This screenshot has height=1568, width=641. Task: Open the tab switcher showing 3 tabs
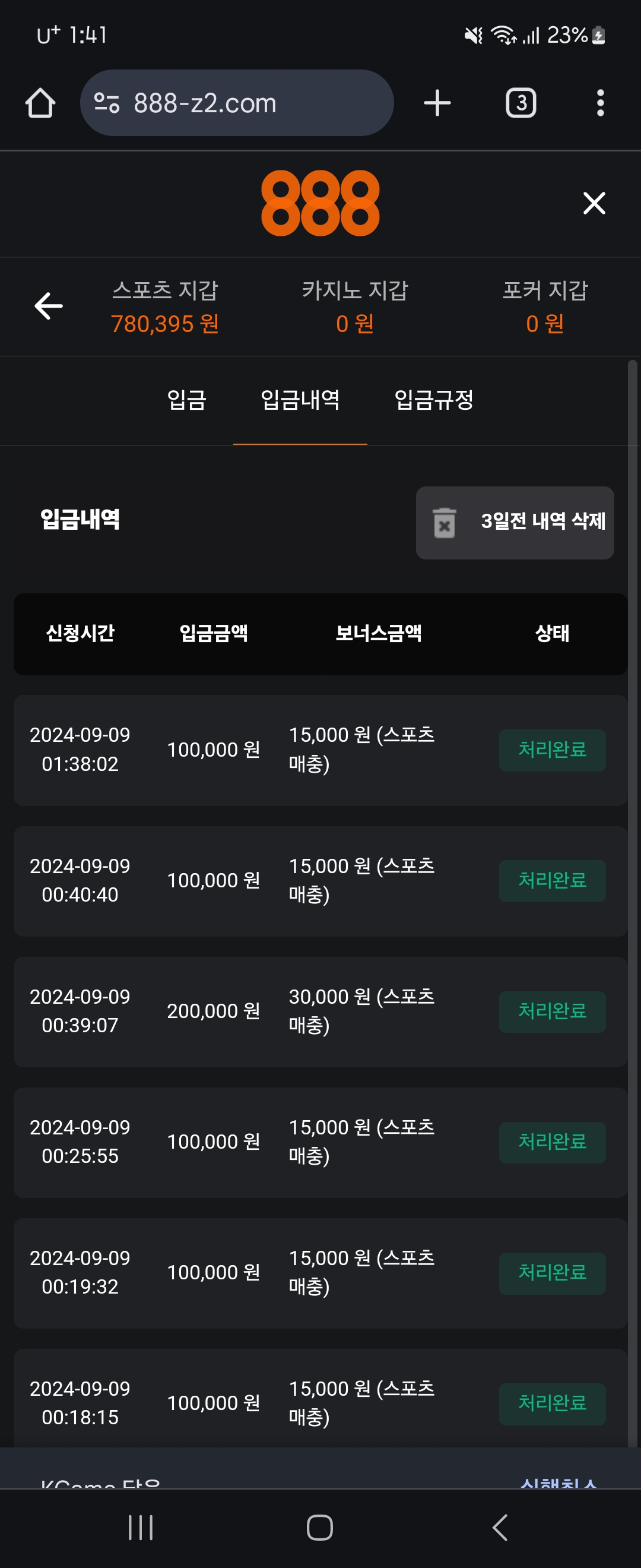(521, 103)
